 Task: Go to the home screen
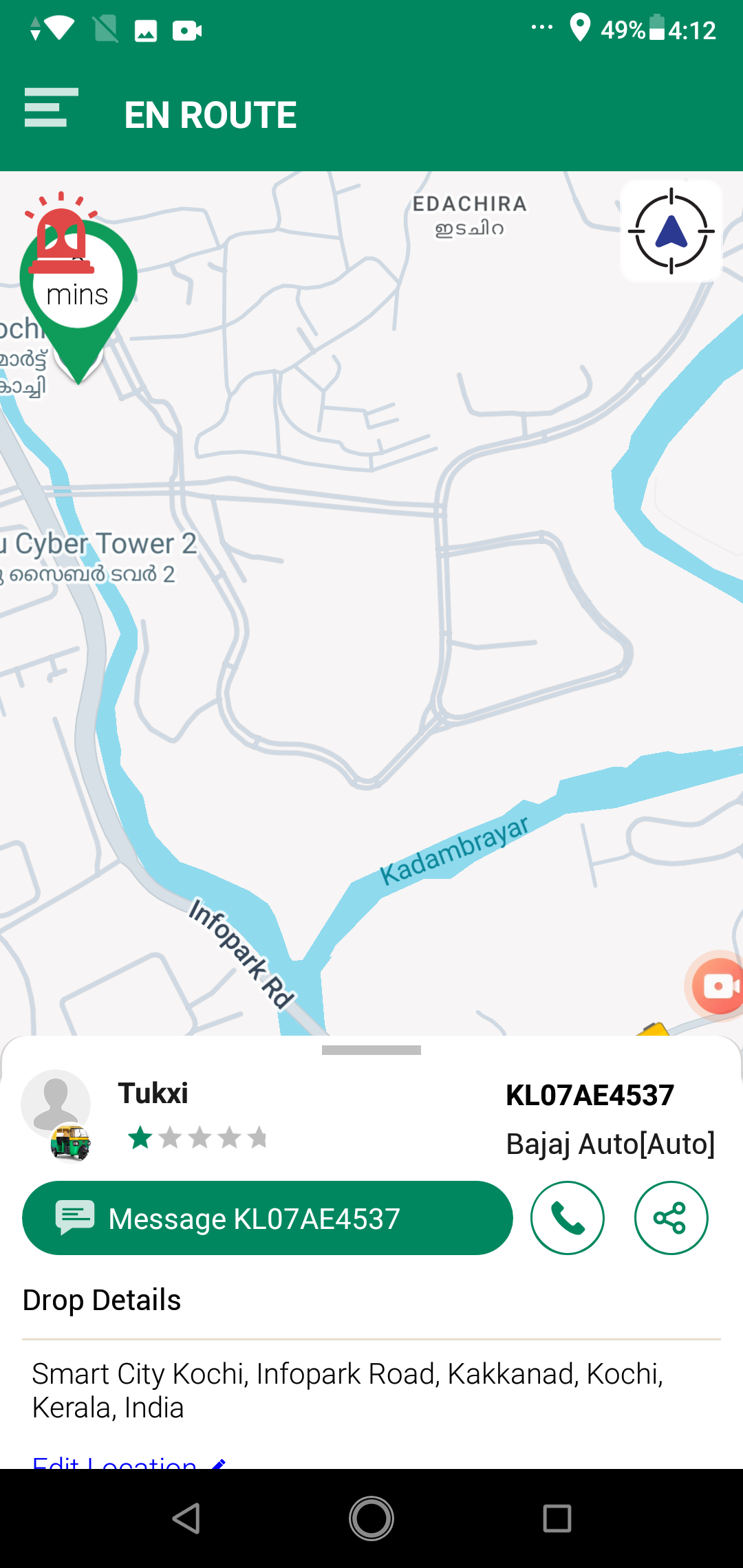[x=371, y=1518]
